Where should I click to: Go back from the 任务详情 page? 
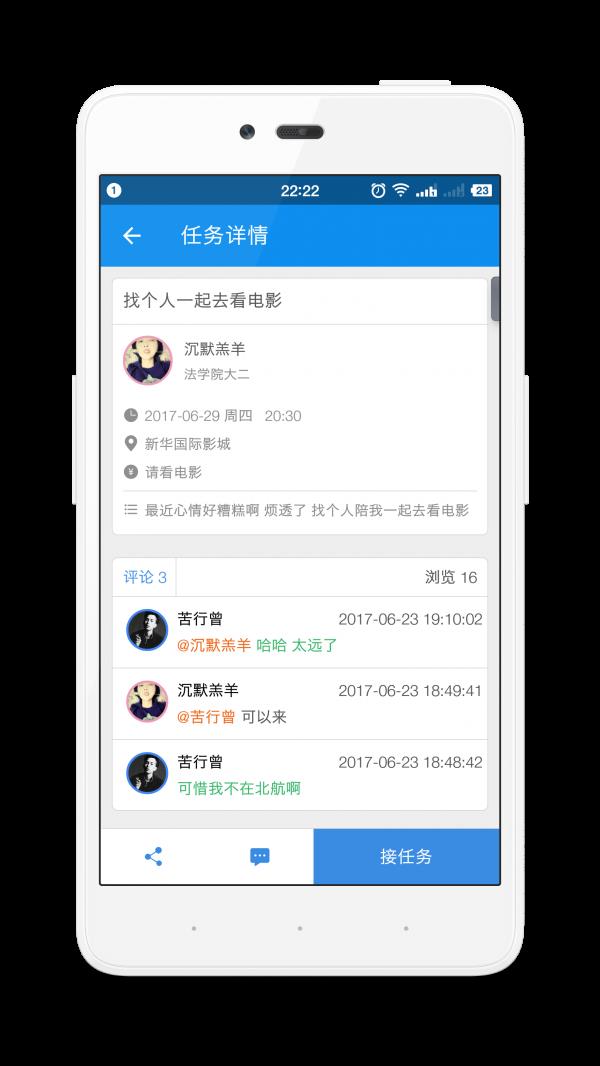(x=131, y=236)
